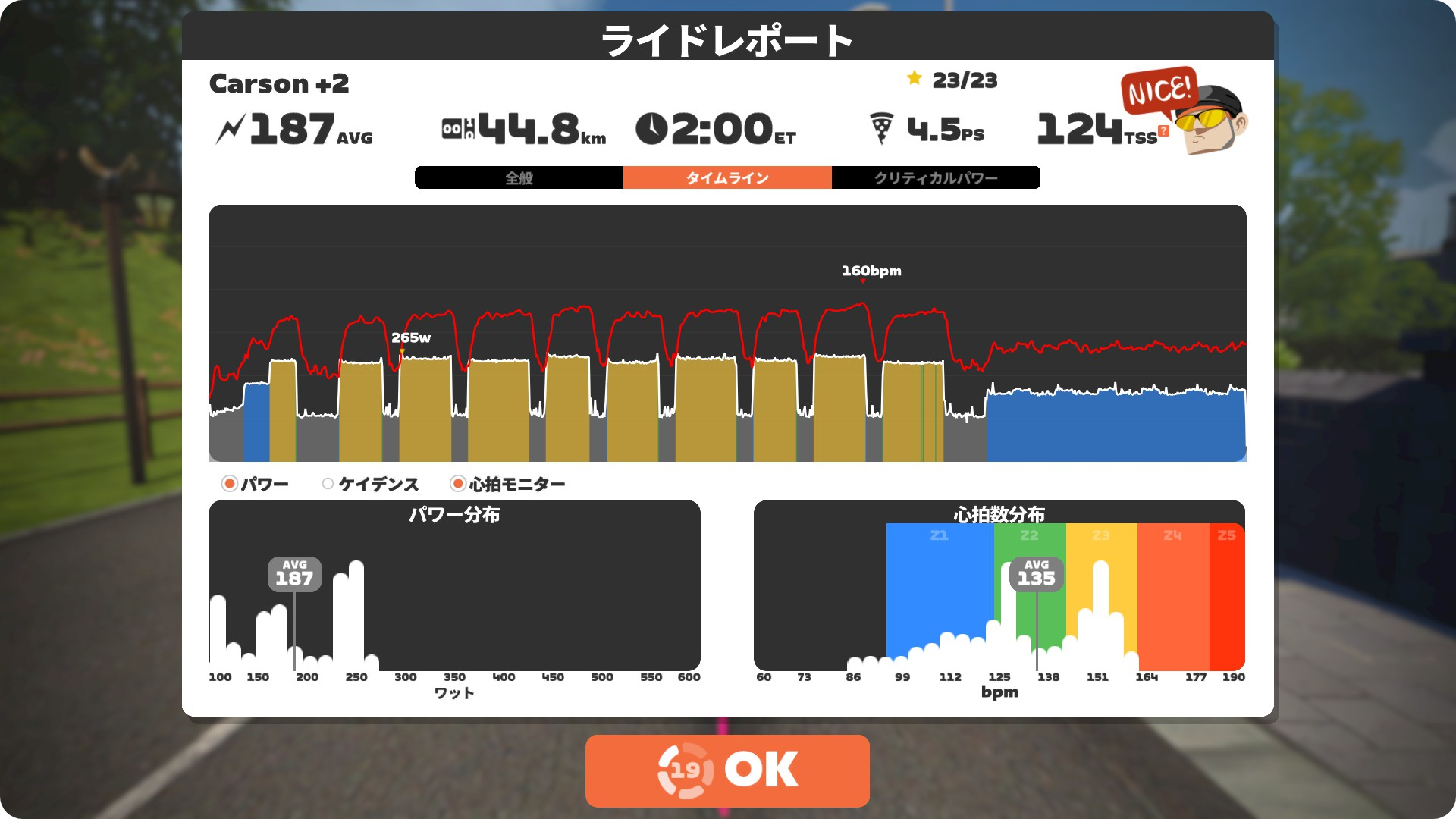Enable the ケイデンス graph option
This screenshot has width=1456, height=819.
[328, 484]
